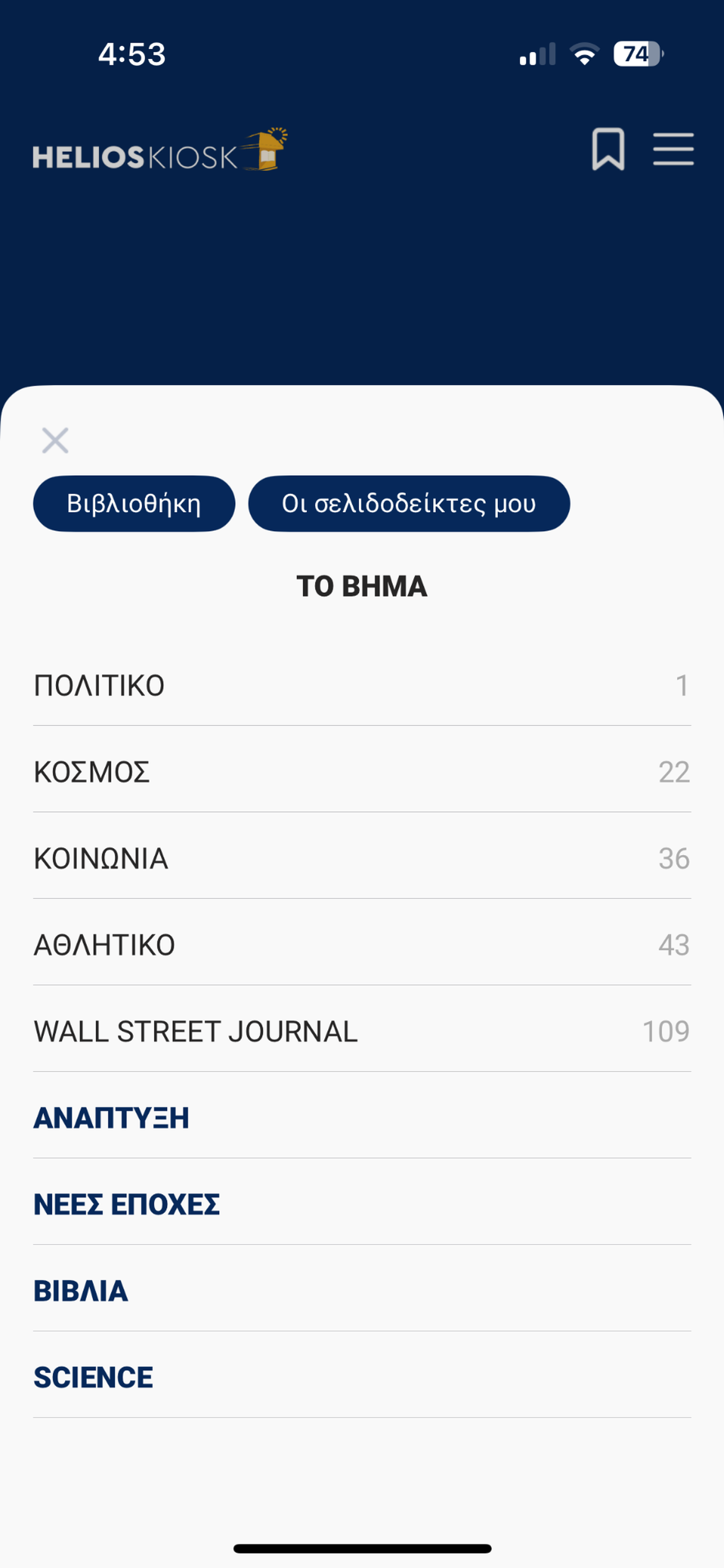Go to the ΑΘΛΗΤΙΚΟ section
The width and height of the screenshot is (724, 1568).
tap(362, 944)
